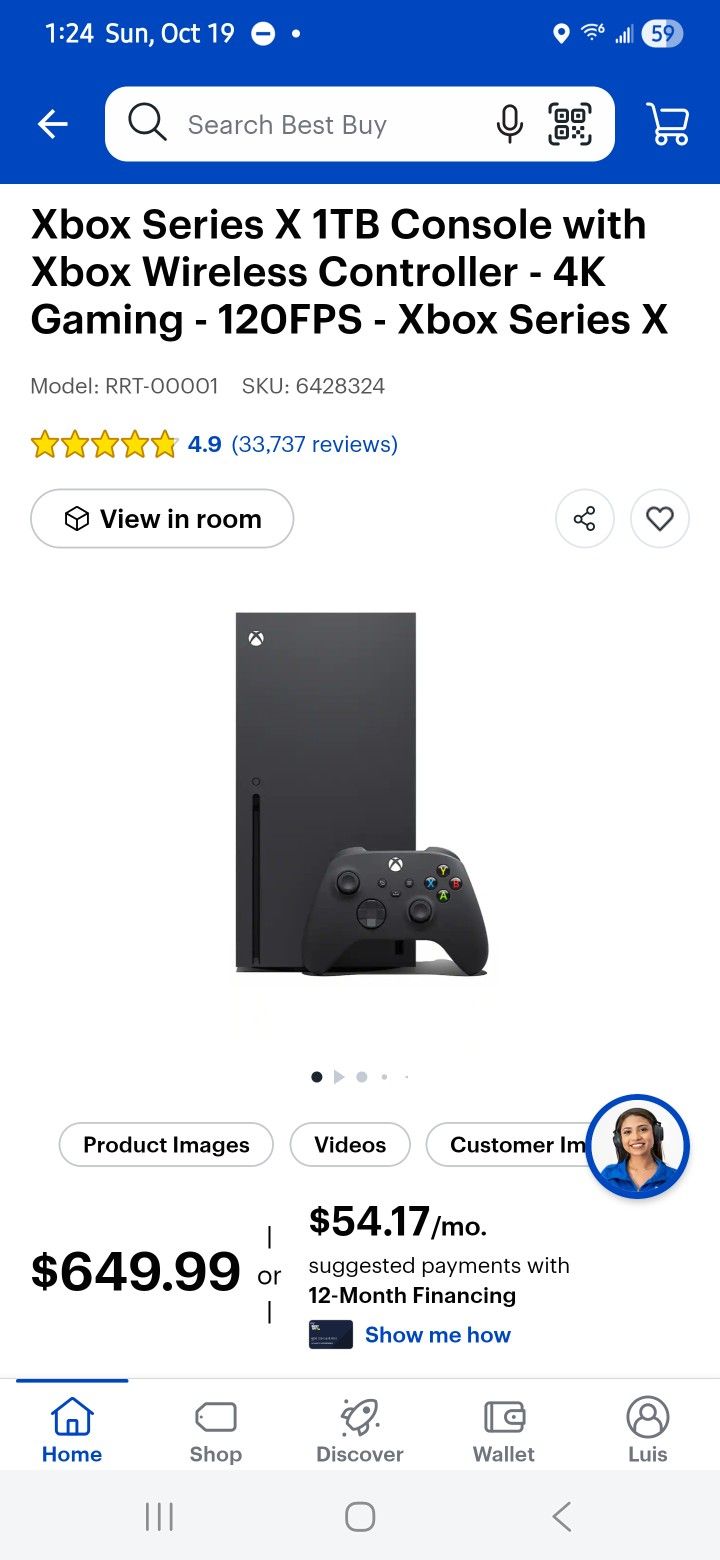Open the QR code scanner
This screenshot has height=1560, width=720.
[568, 123]
